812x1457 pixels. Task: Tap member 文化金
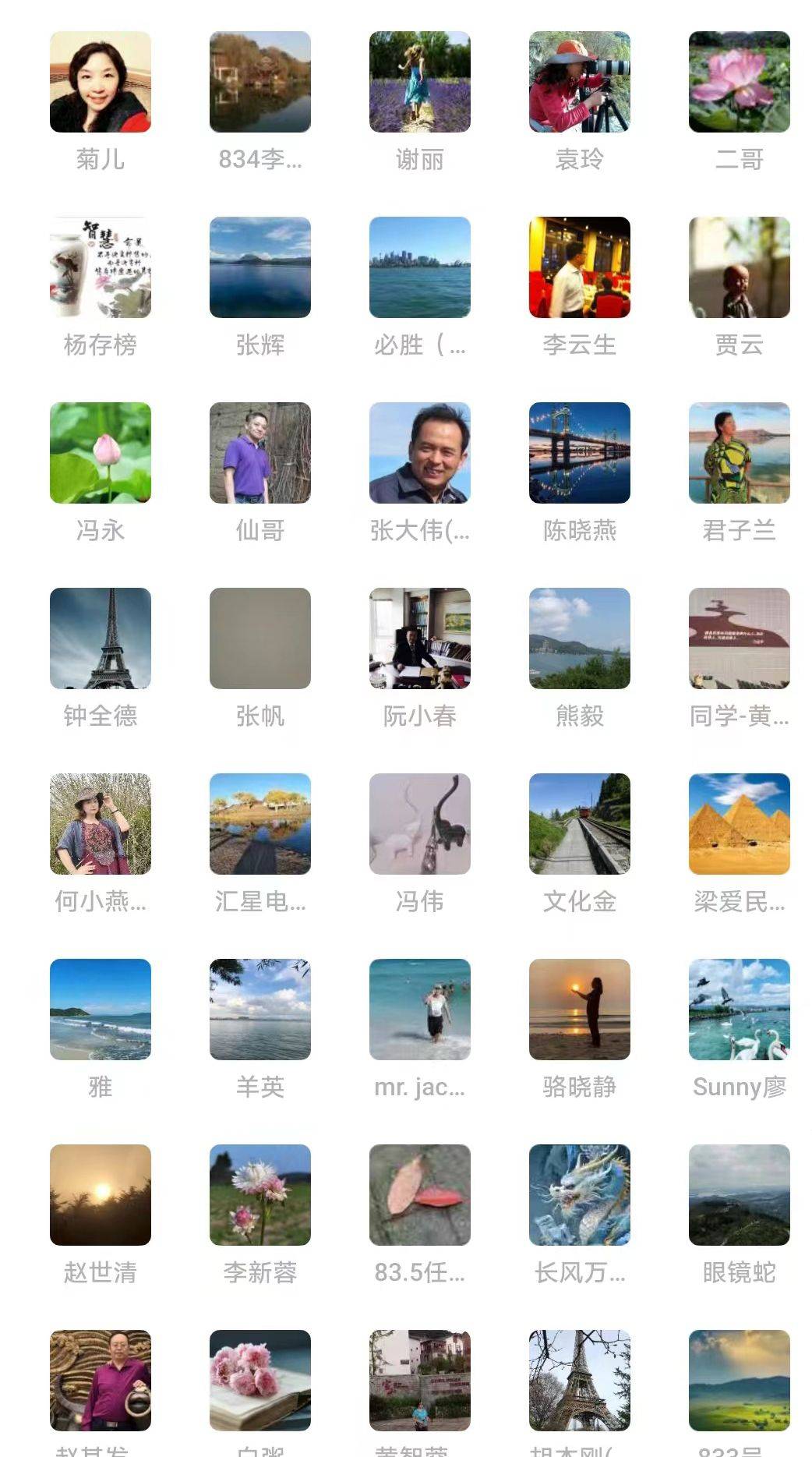tap(579, 824)
